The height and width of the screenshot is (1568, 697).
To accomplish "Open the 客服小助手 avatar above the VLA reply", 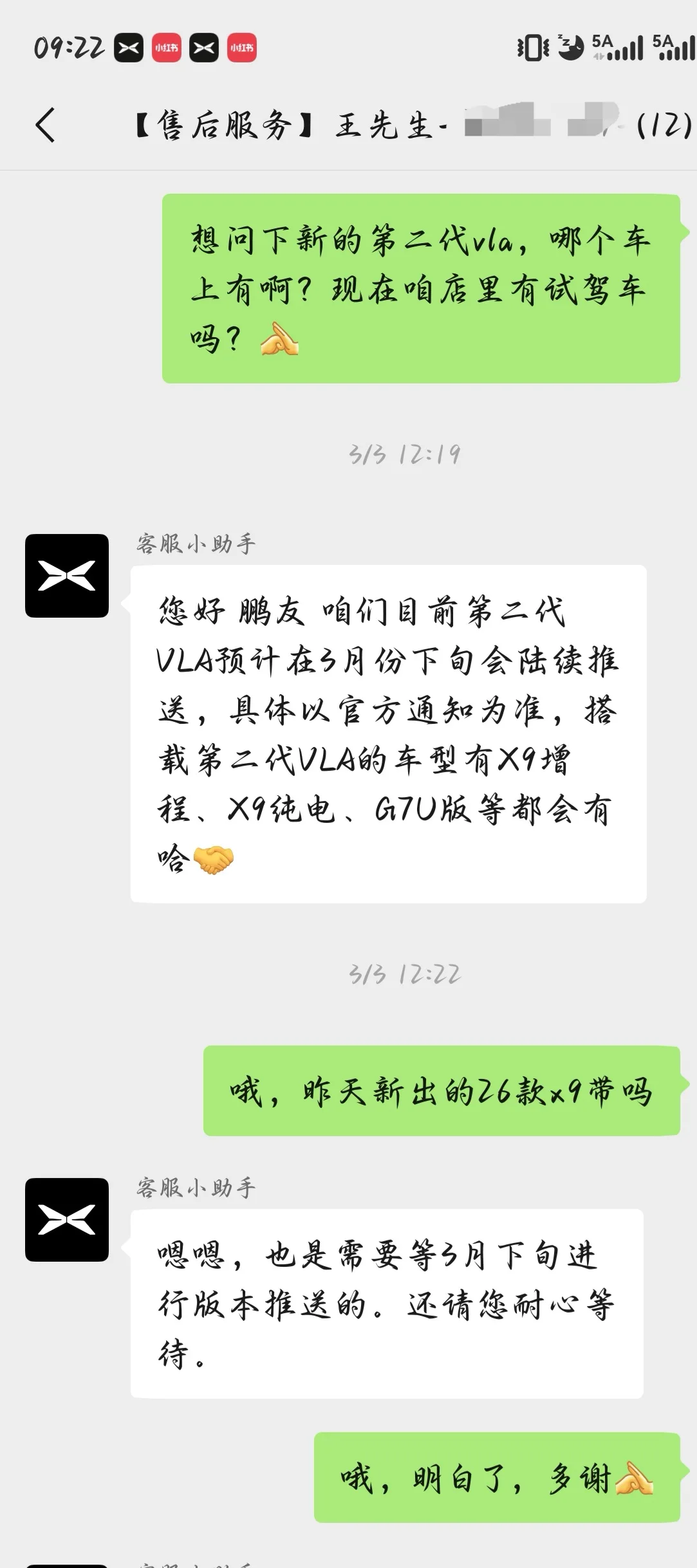I will (x=67, y=576).
